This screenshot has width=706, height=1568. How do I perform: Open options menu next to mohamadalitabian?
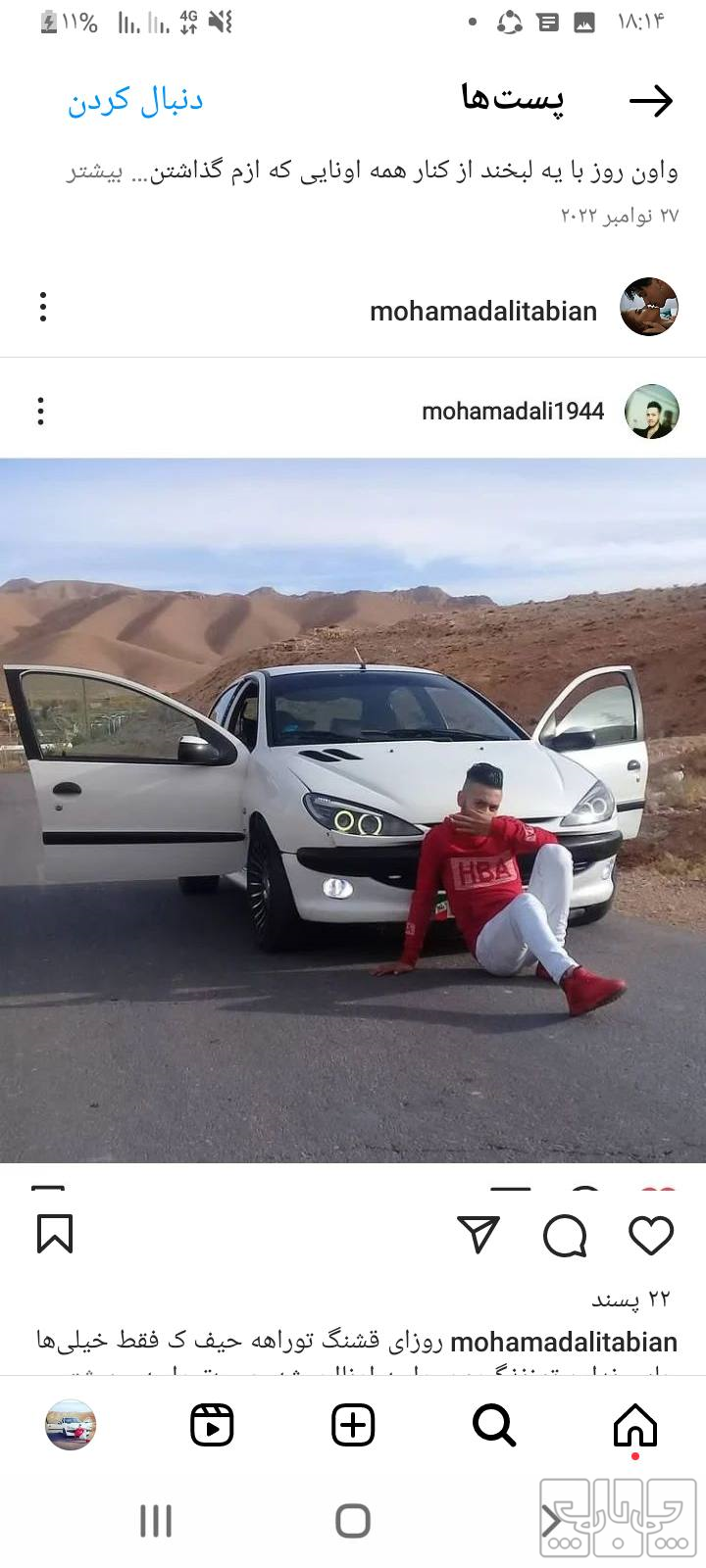tap(43, 307)
